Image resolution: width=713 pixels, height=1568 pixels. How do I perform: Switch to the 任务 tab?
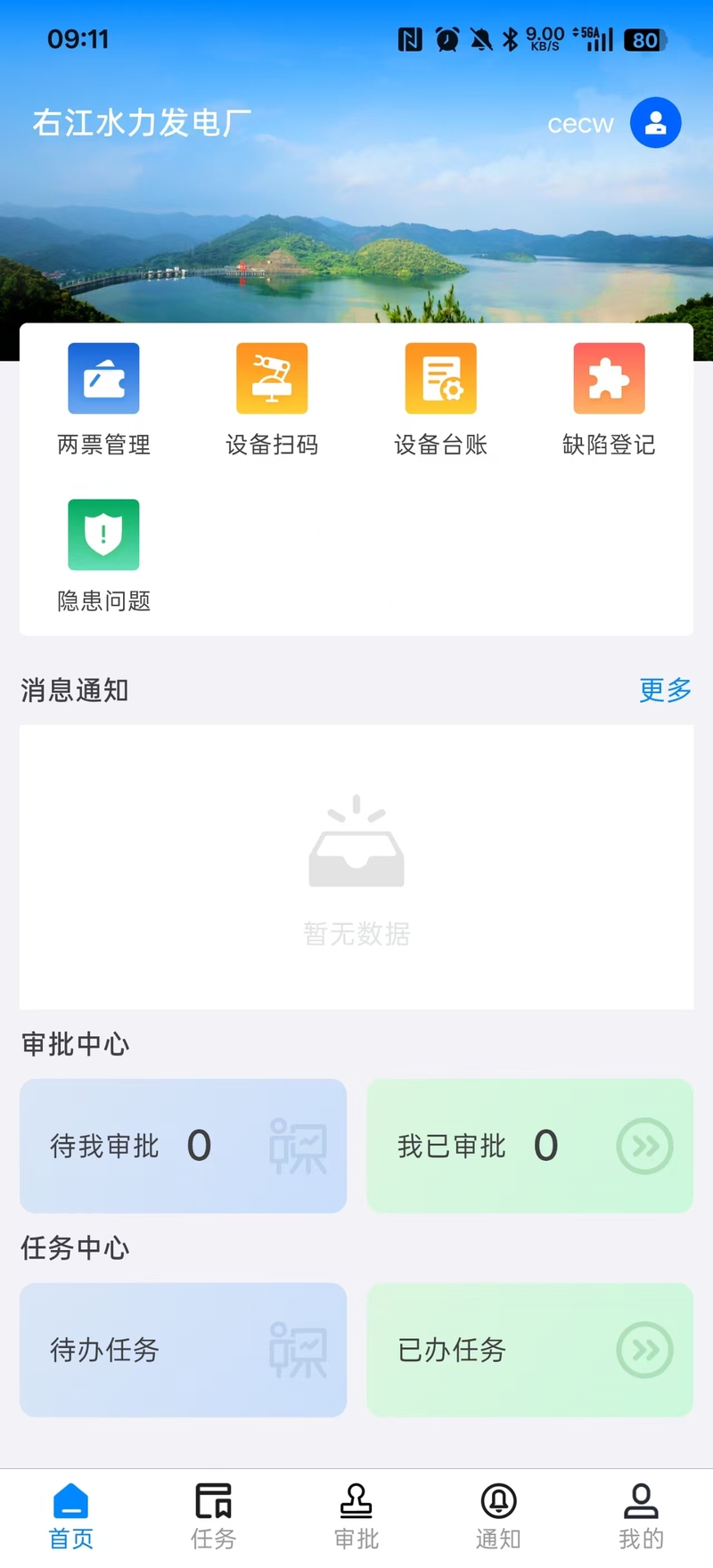click(x=214, y=1516)
